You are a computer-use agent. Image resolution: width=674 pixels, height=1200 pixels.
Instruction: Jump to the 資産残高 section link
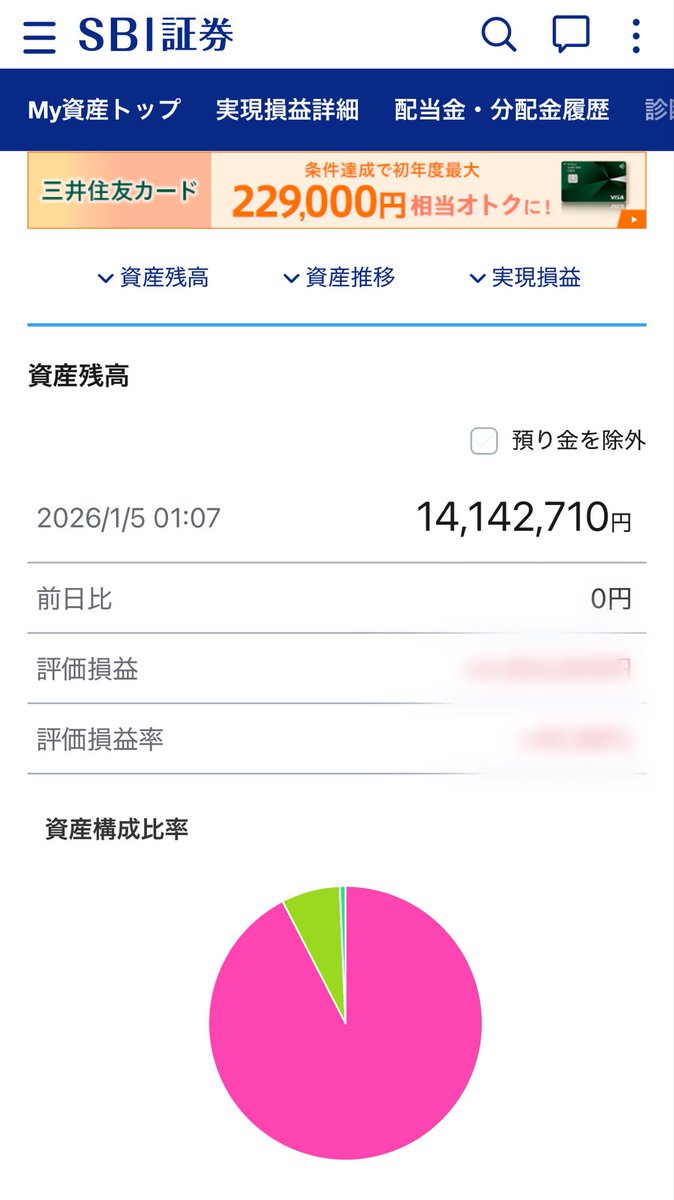(153, 278)
